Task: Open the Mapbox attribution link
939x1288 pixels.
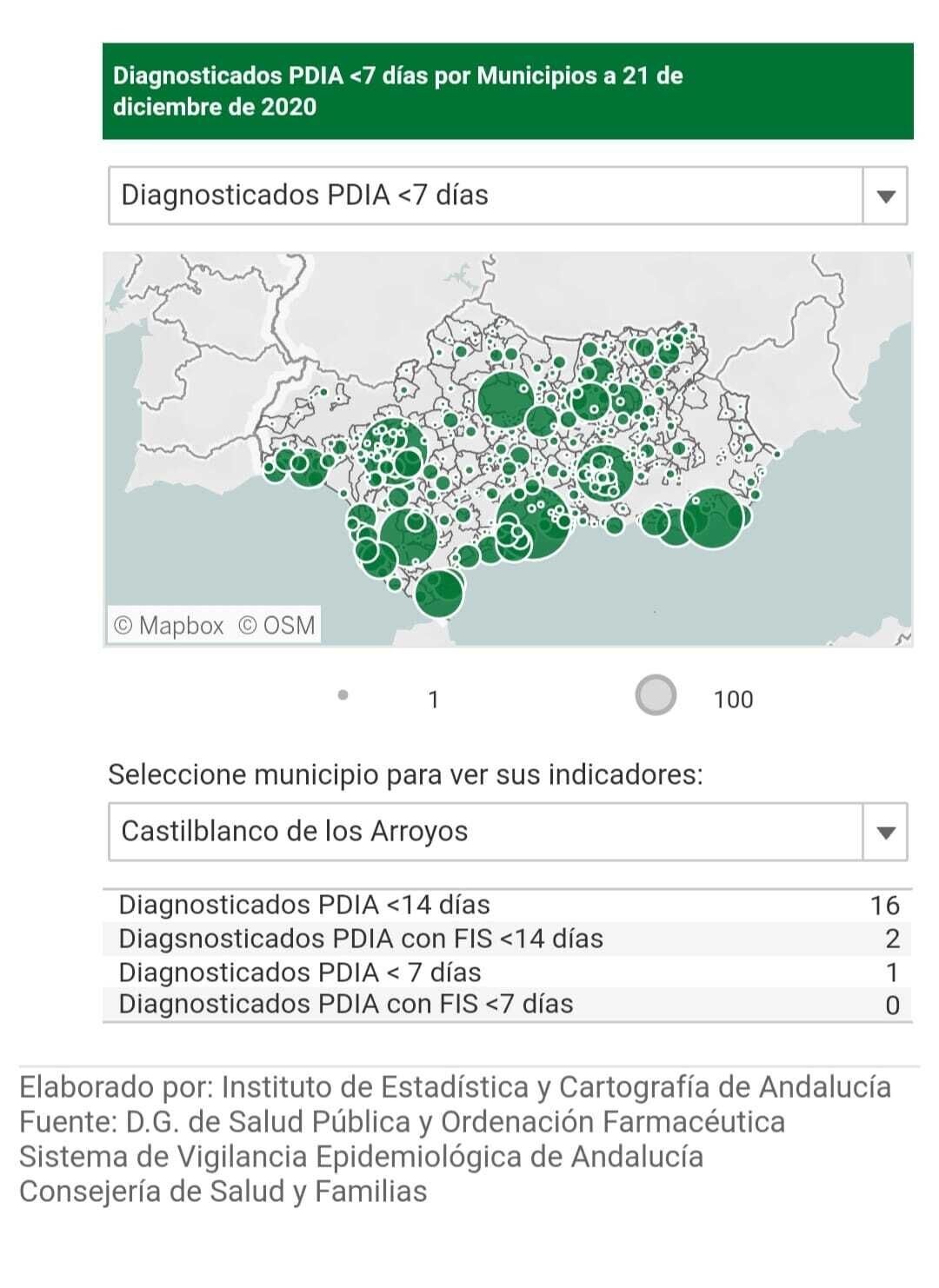Action: (x=170, y=626)
